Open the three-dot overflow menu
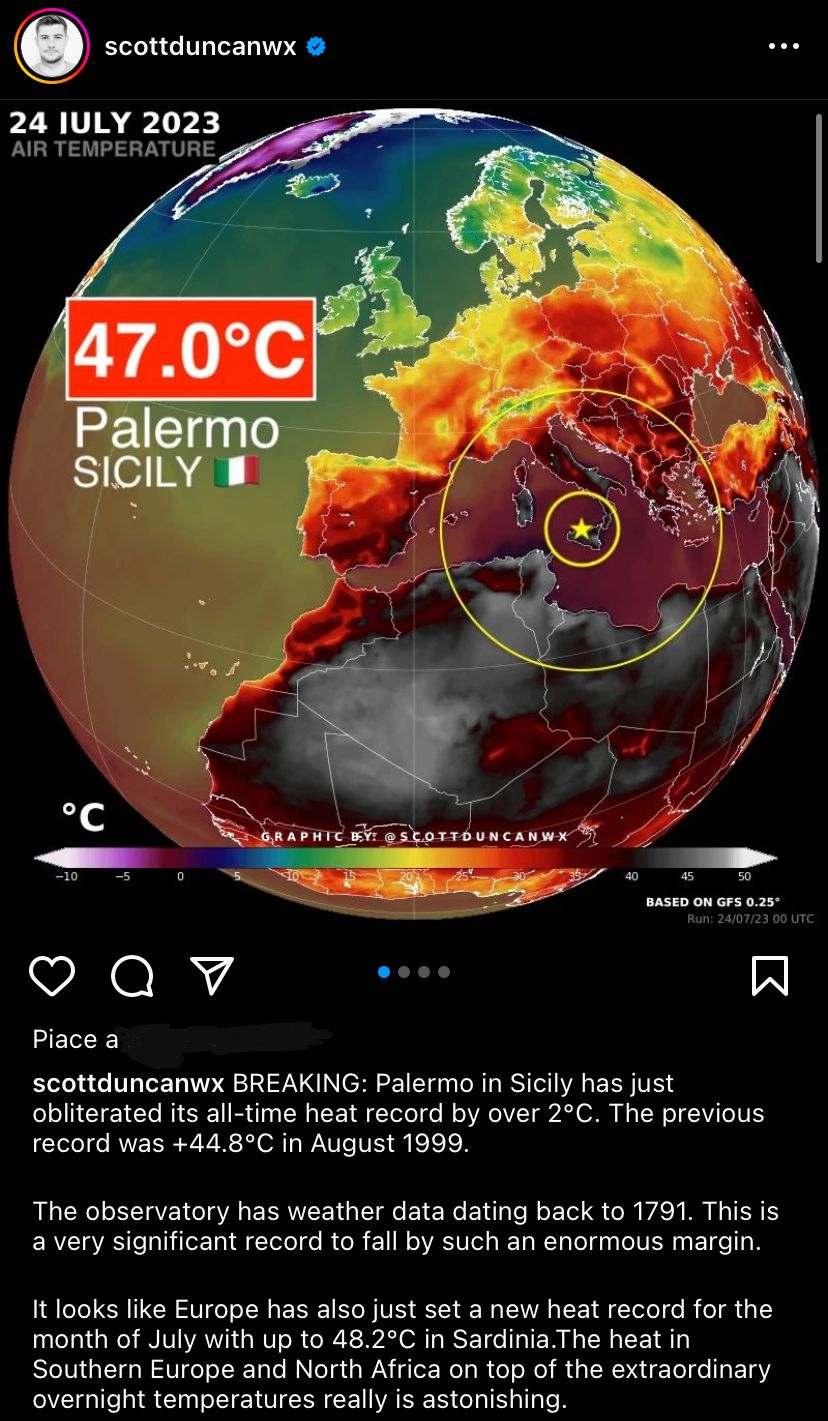 (x=783, y=47)
